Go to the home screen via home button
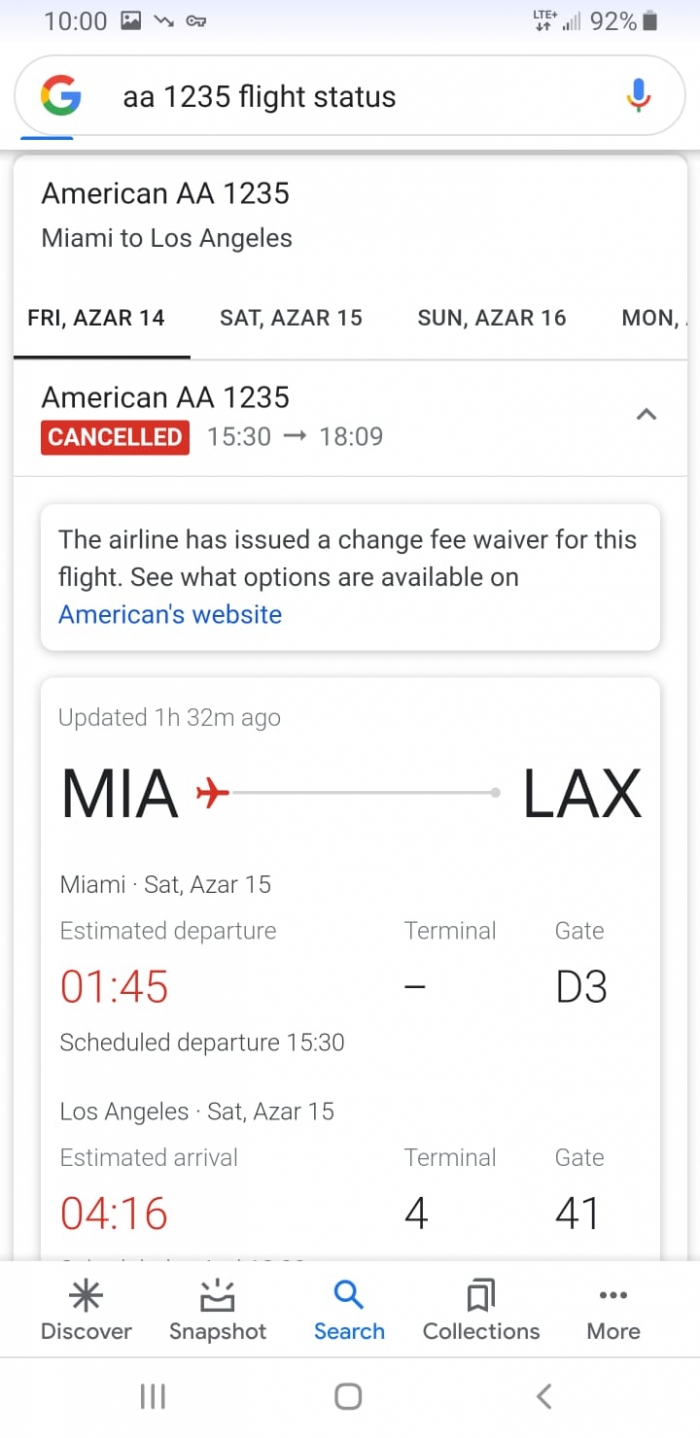The image size is (700, 1438). click(348, 1396)
